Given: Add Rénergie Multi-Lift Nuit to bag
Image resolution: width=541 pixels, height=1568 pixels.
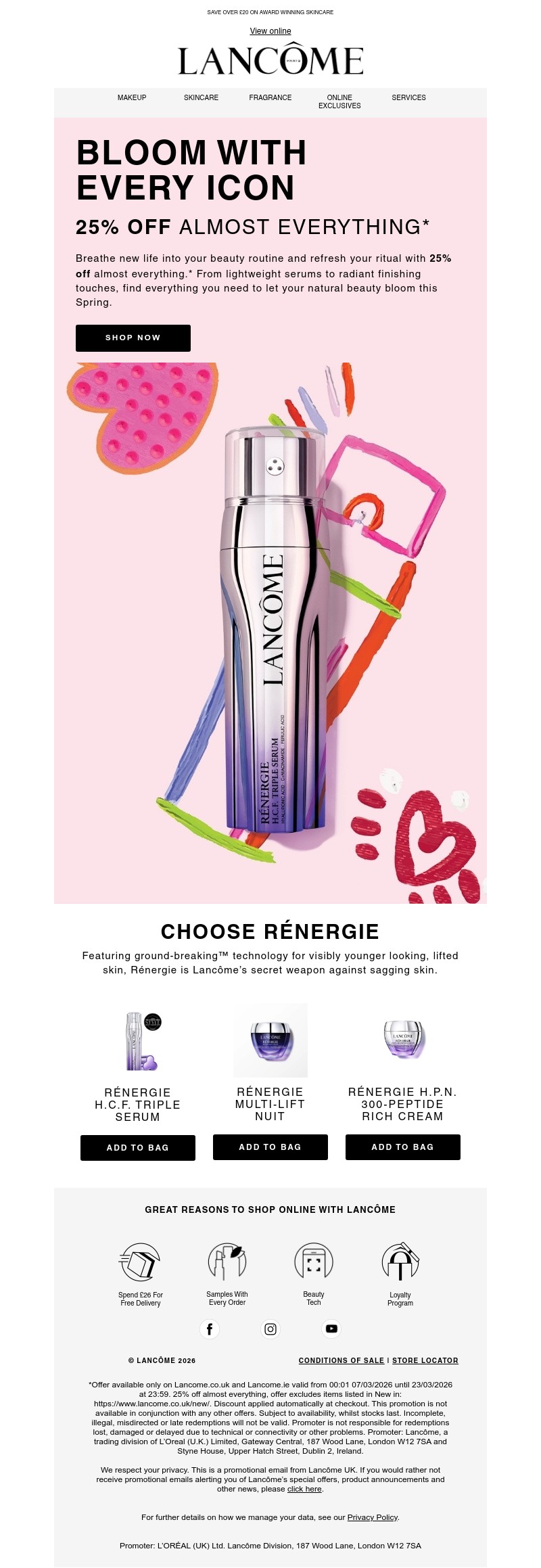Looking at the screenshot, I should pos(270,1147).
